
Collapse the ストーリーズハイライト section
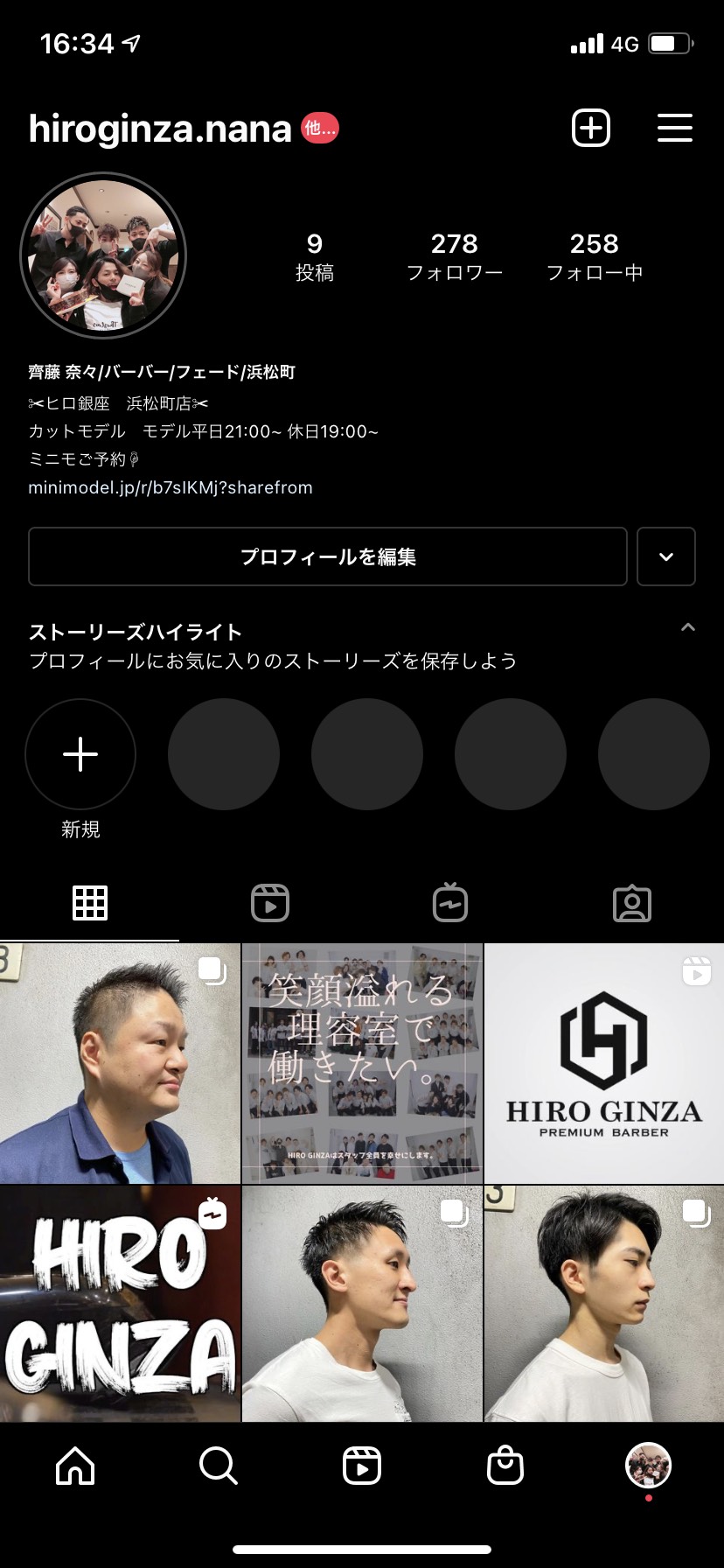(688, 627)
